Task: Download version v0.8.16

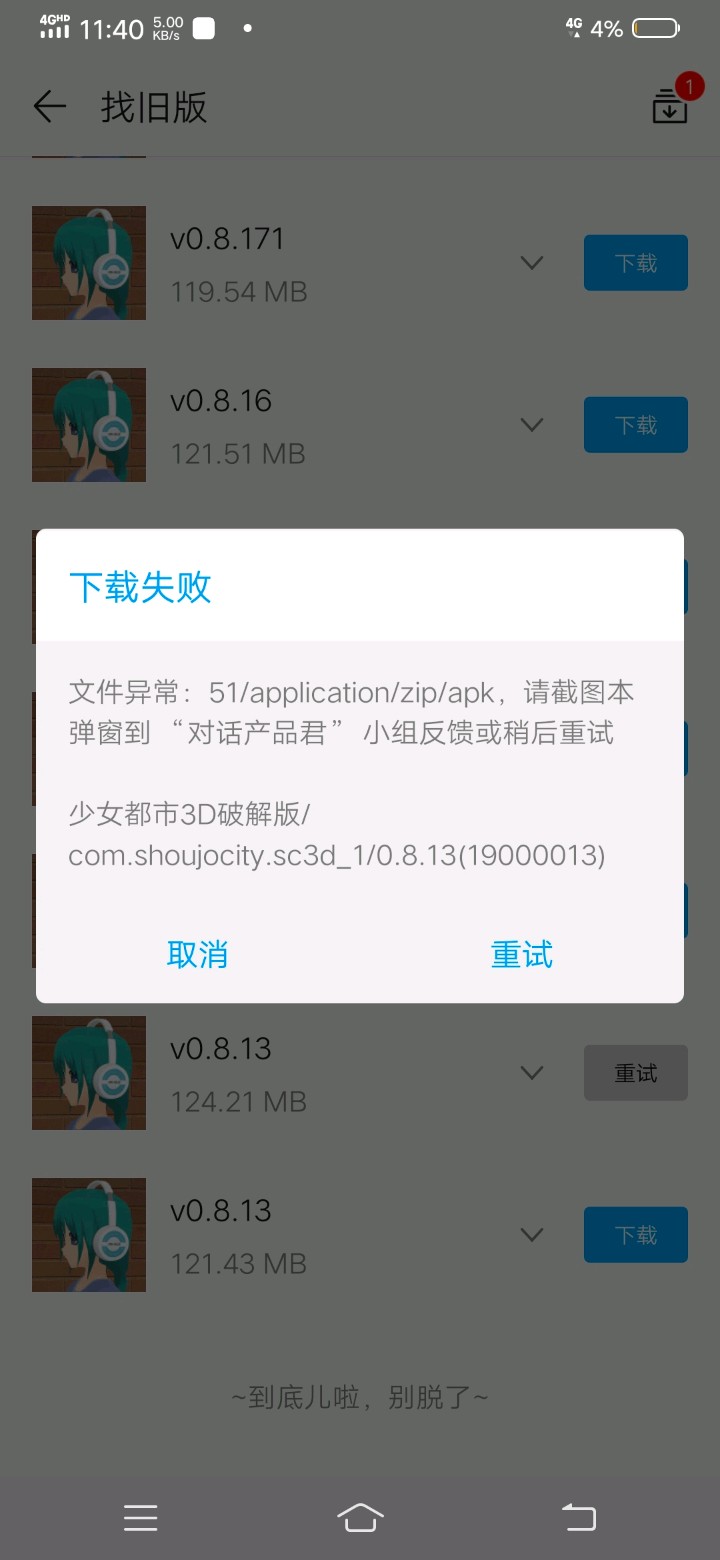Action: click(x=635, y=425)
